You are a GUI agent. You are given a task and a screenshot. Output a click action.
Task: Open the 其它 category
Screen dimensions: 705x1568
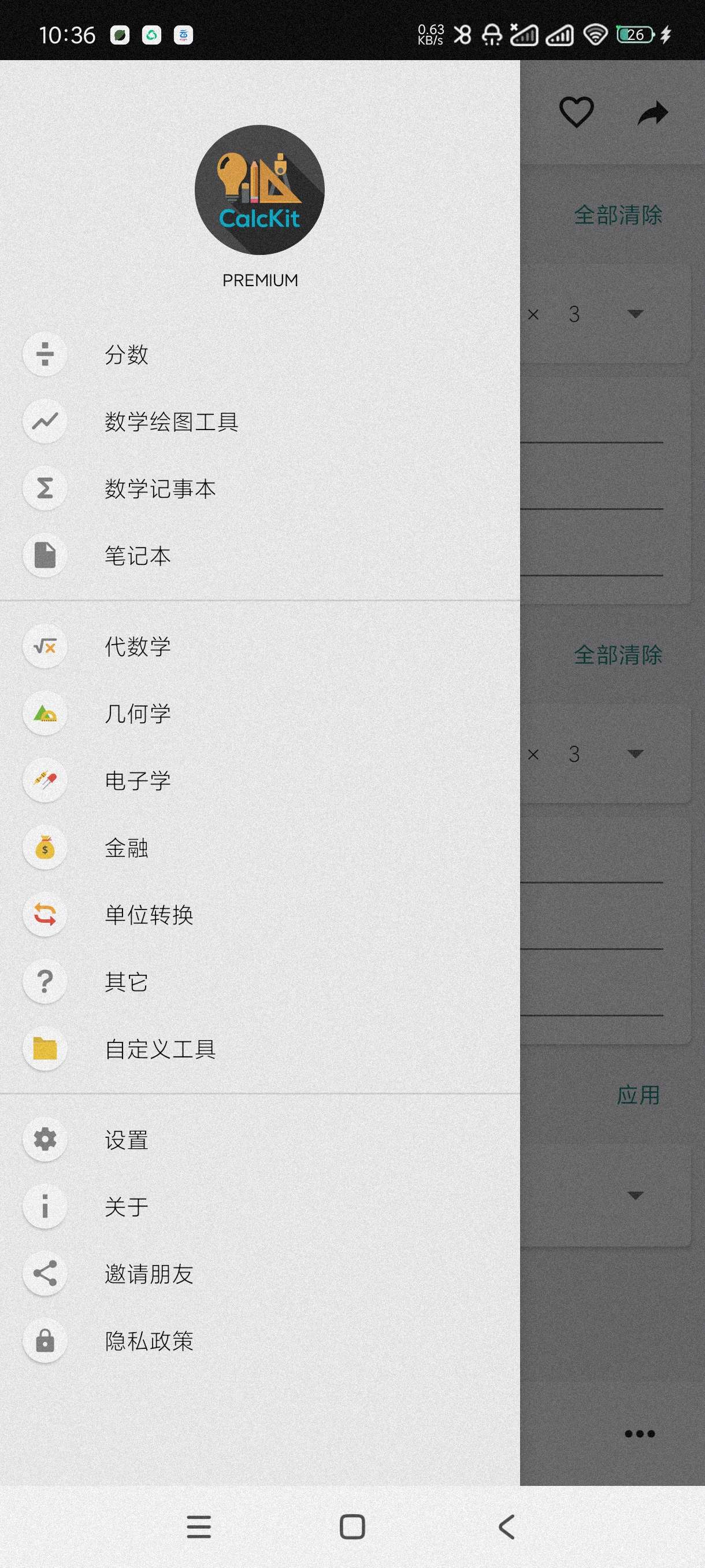(127, 981)
